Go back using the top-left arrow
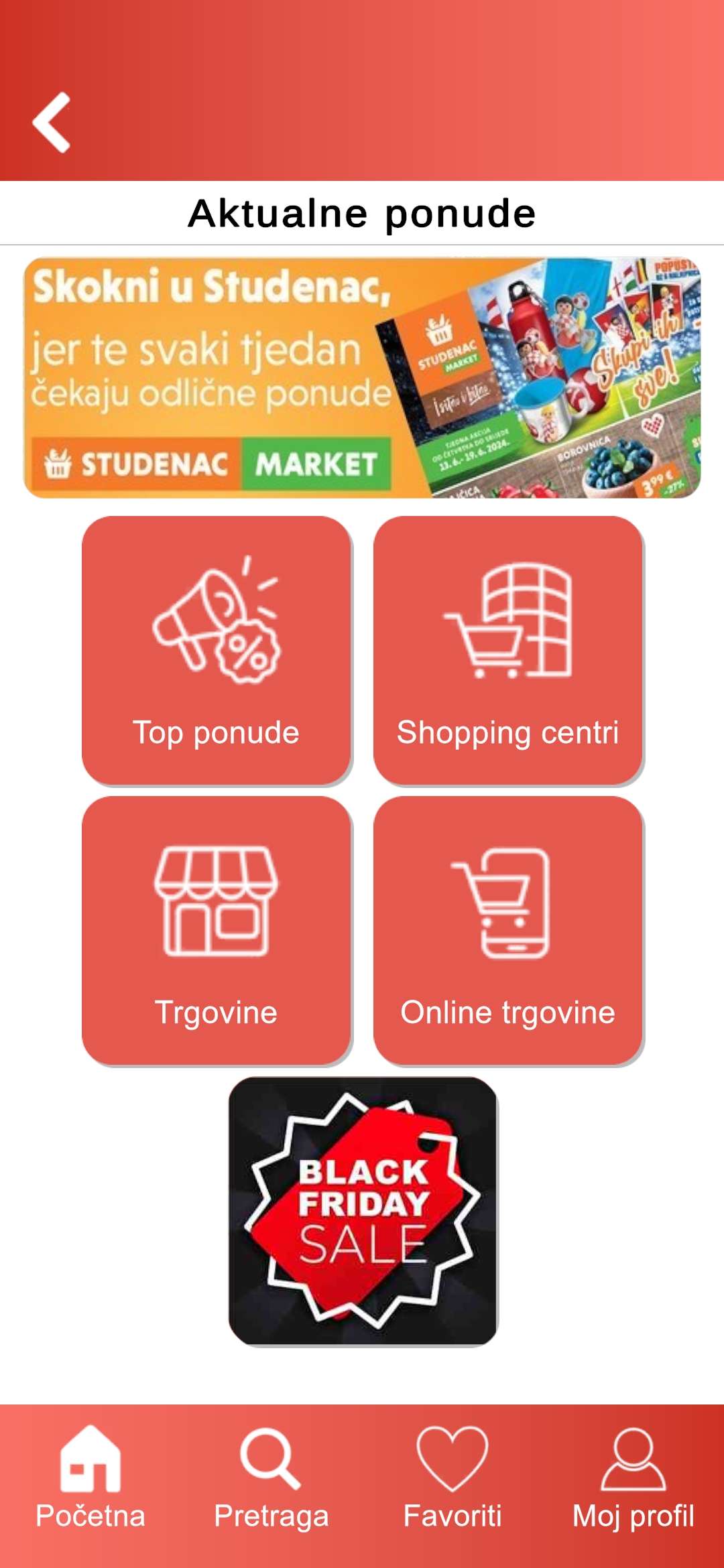Screen dimensions: 724x1568 [x=52, y=123]
